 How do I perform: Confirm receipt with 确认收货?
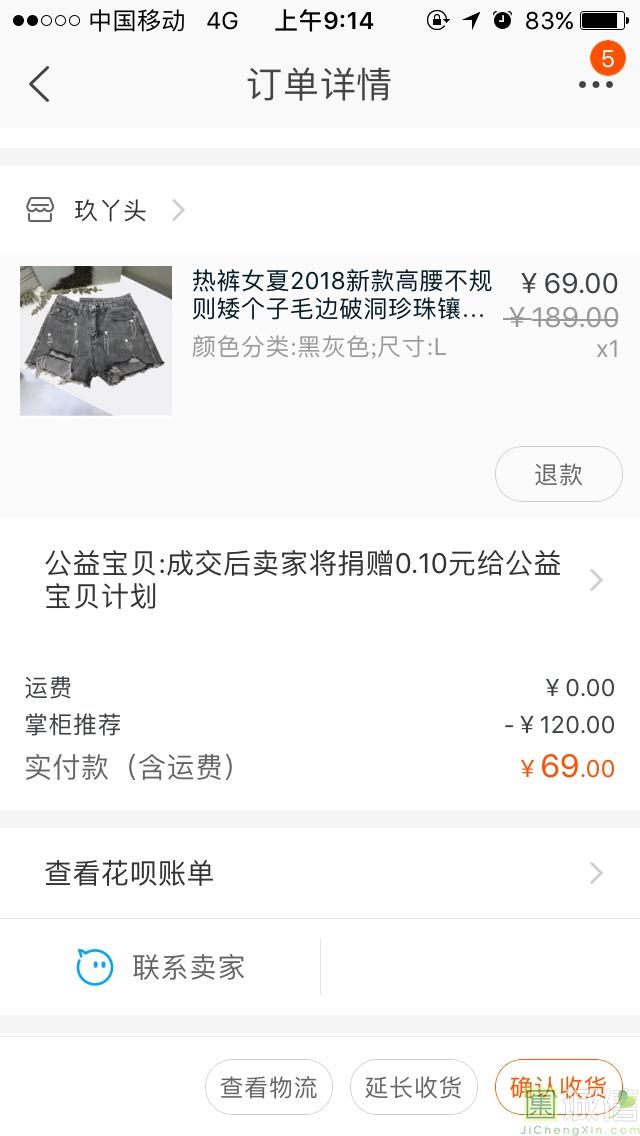tap(558, 1087)
